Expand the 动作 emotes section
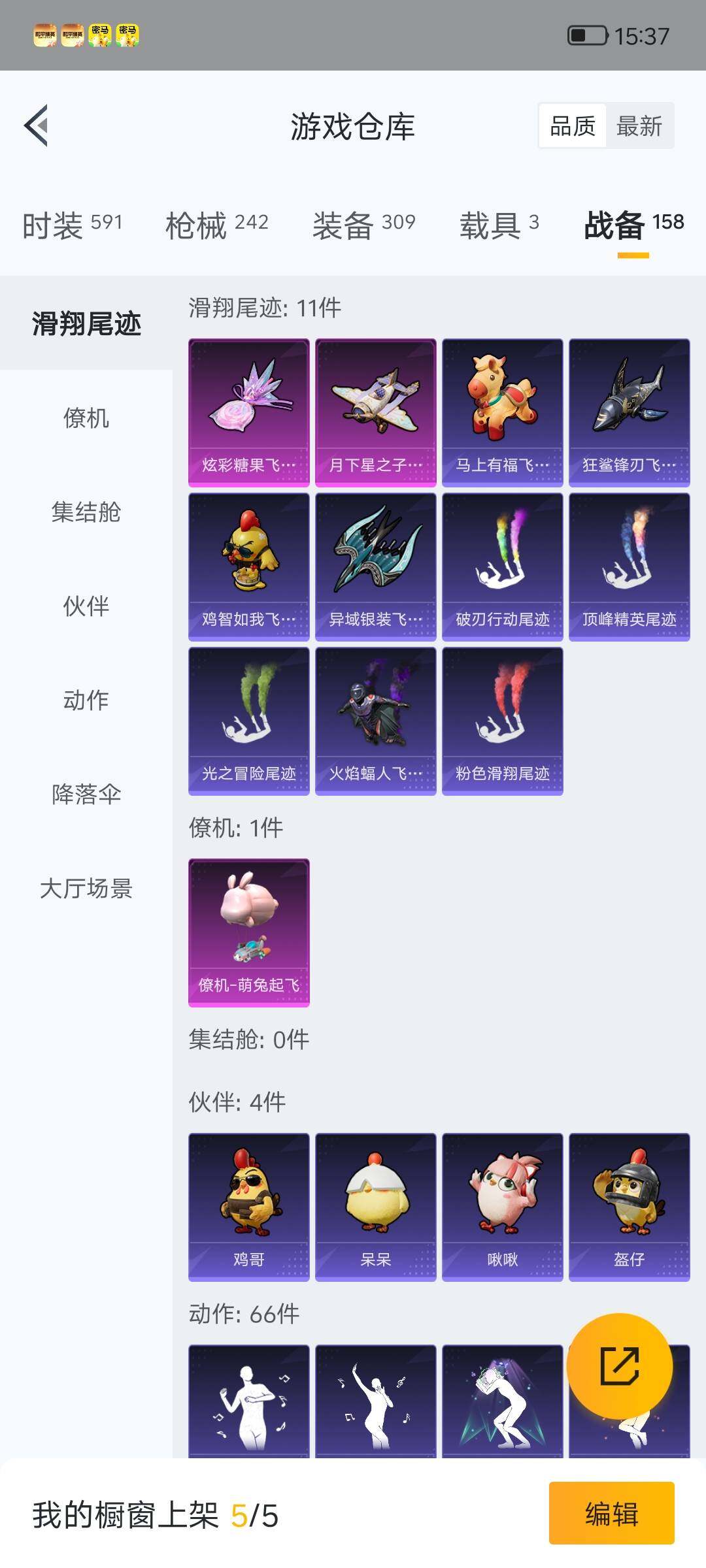Viewport: 706px width, 1568px height. pos(85,701)
